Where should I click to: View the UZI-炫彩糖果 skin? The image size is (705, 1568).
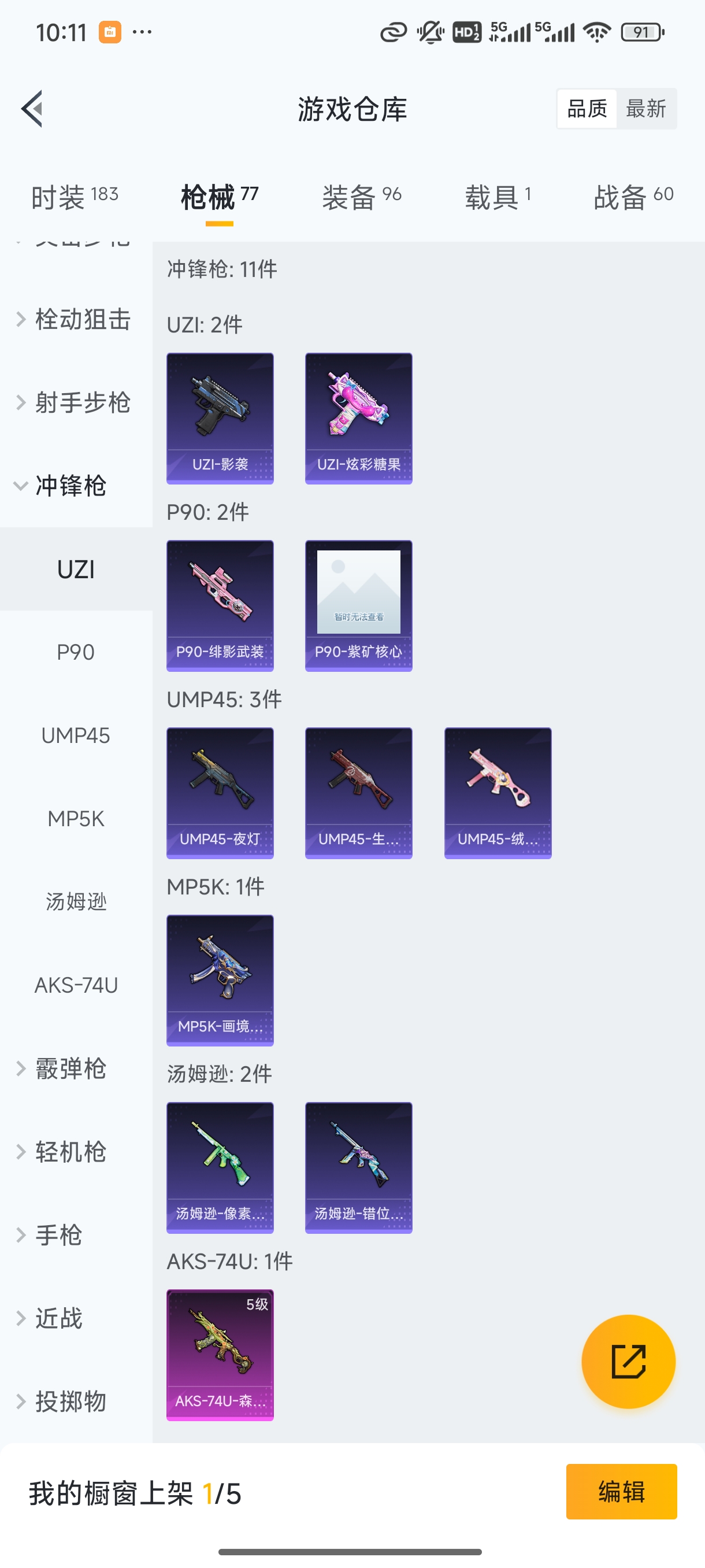358,417
